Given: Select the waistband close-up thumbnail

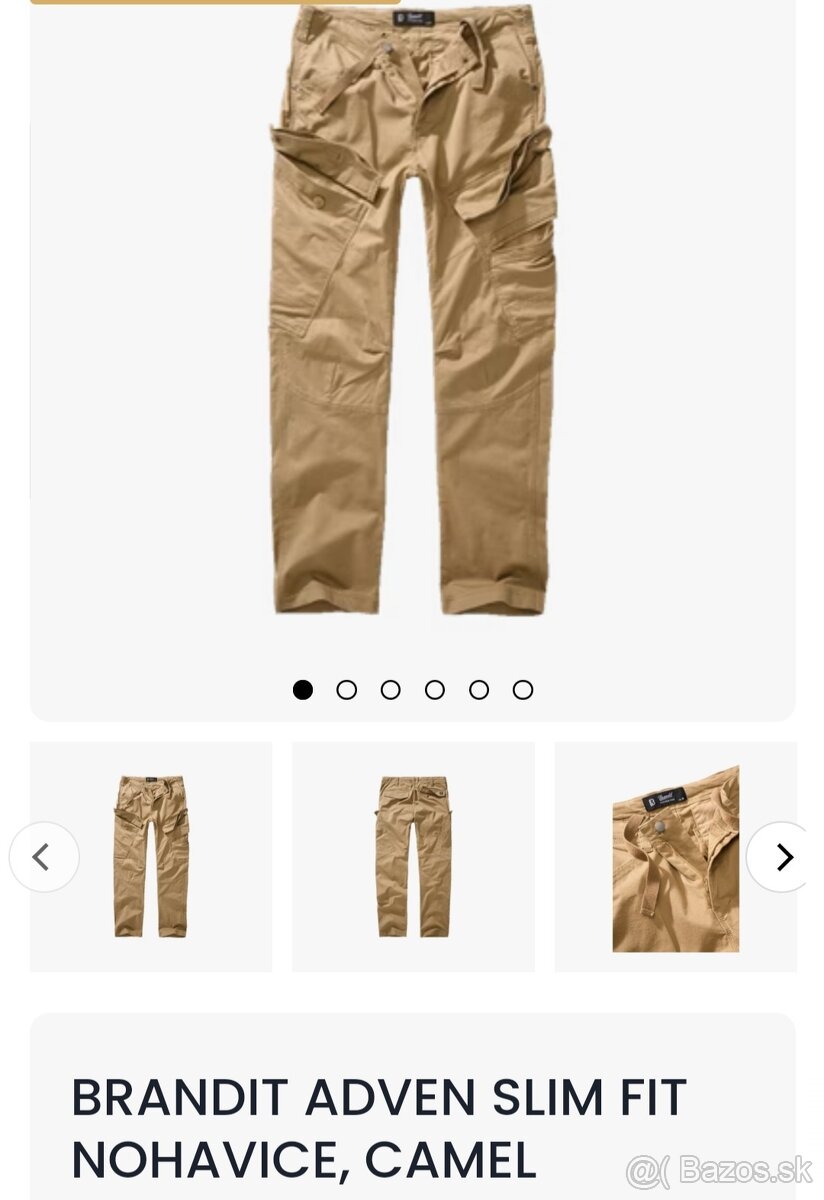Looking at the screenshot, I should point(675,858).
